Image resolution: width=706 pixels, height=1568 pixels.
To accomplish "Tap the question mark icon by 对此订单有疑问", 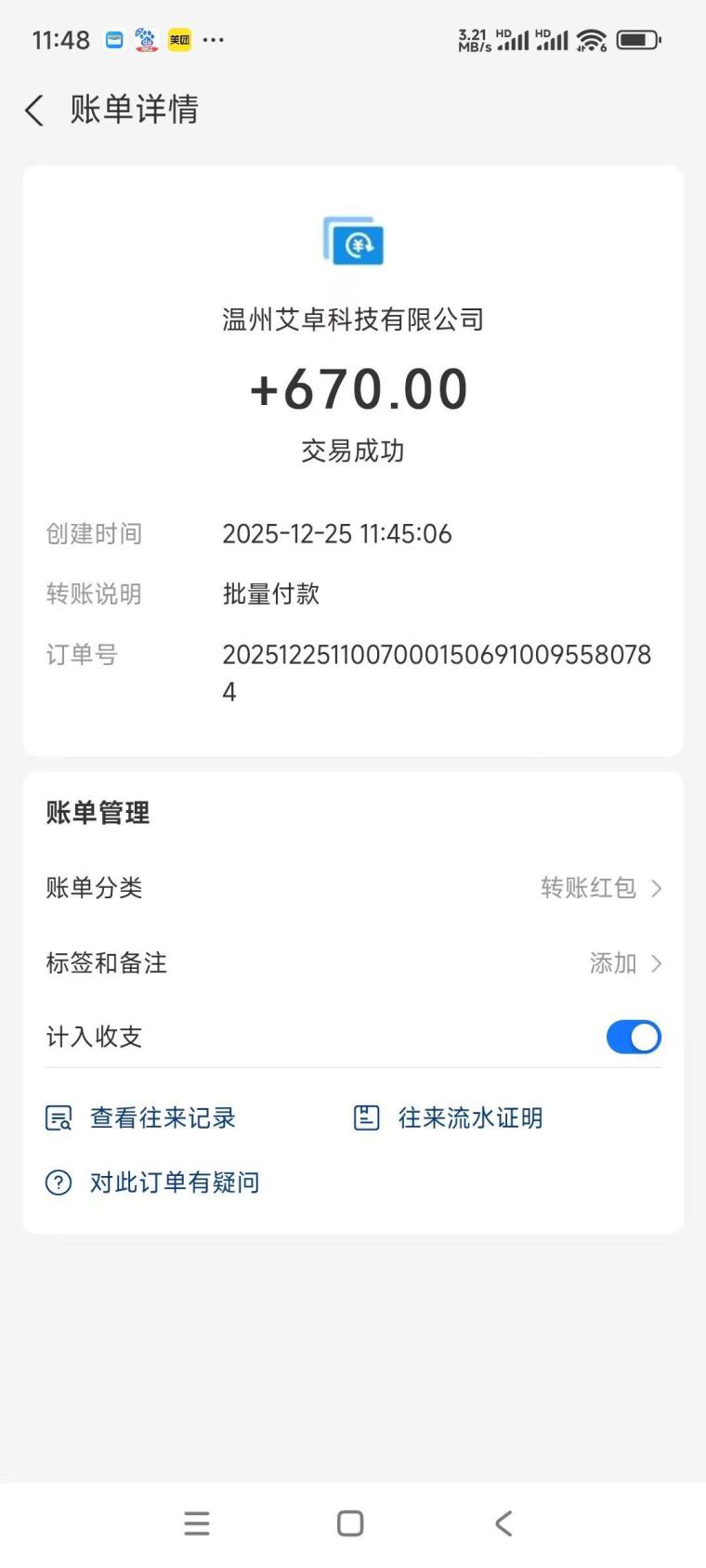I will 58,1182.
